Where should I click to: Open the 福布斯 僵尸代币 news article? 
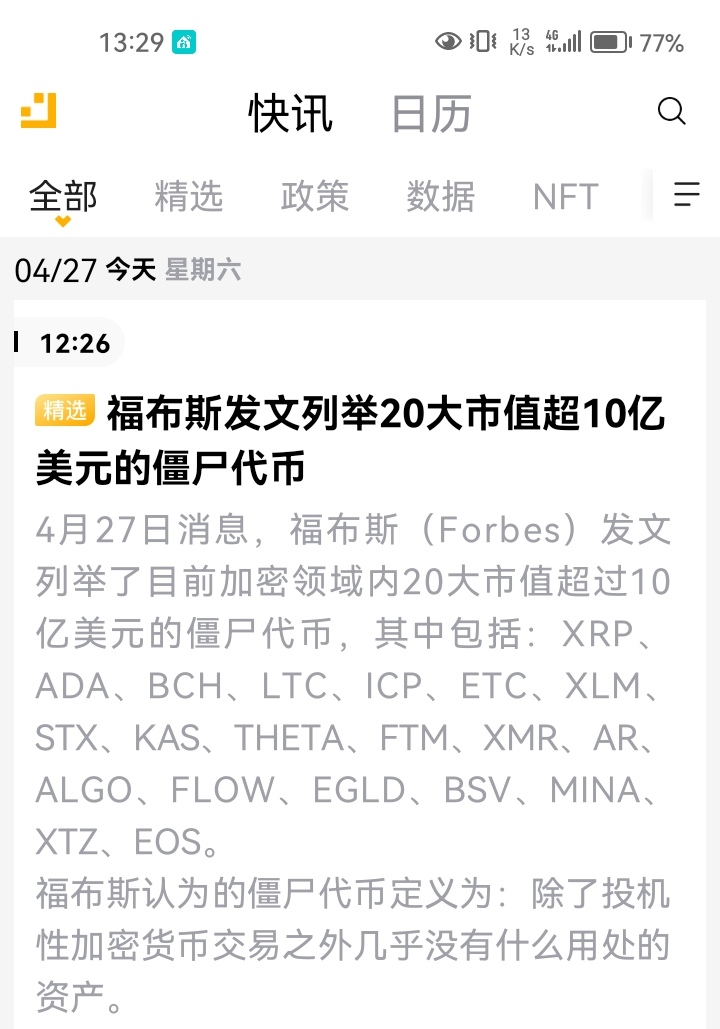(350, 440)
